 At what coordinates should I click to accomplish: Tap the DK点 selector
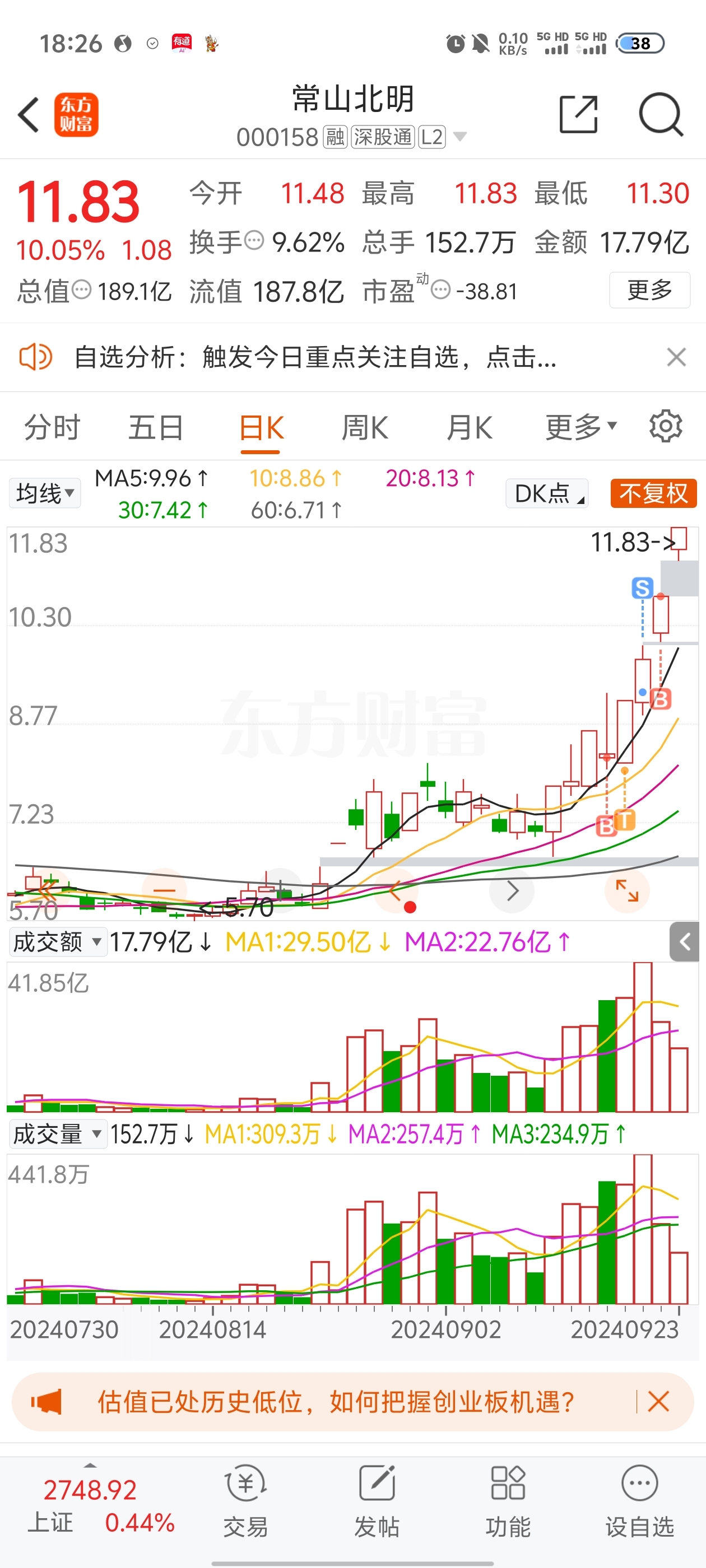pyautogui.click(x=547, y=493)
